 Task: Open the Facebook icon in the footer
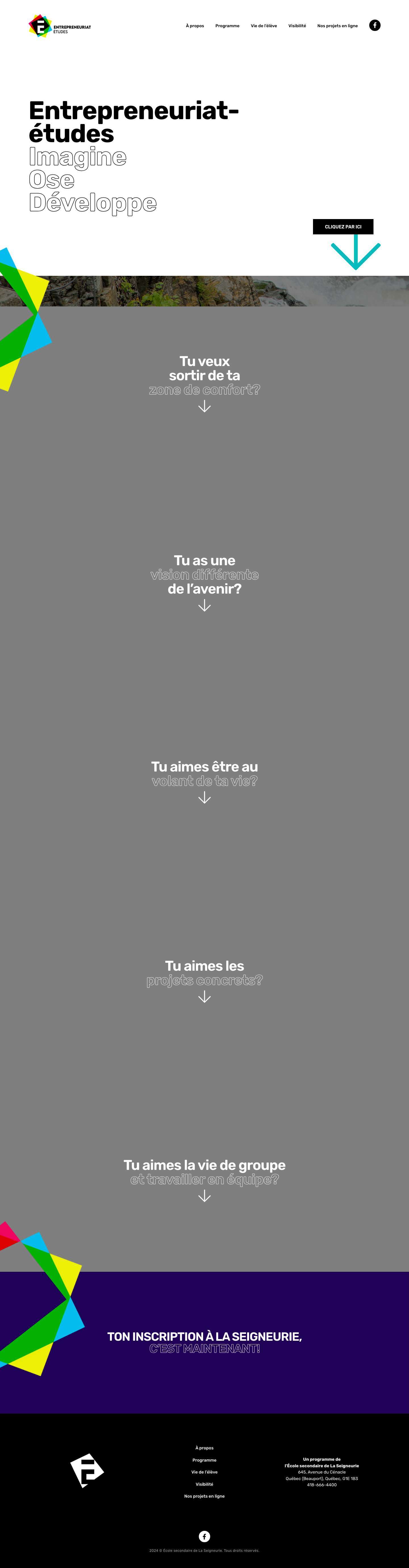205,1536
